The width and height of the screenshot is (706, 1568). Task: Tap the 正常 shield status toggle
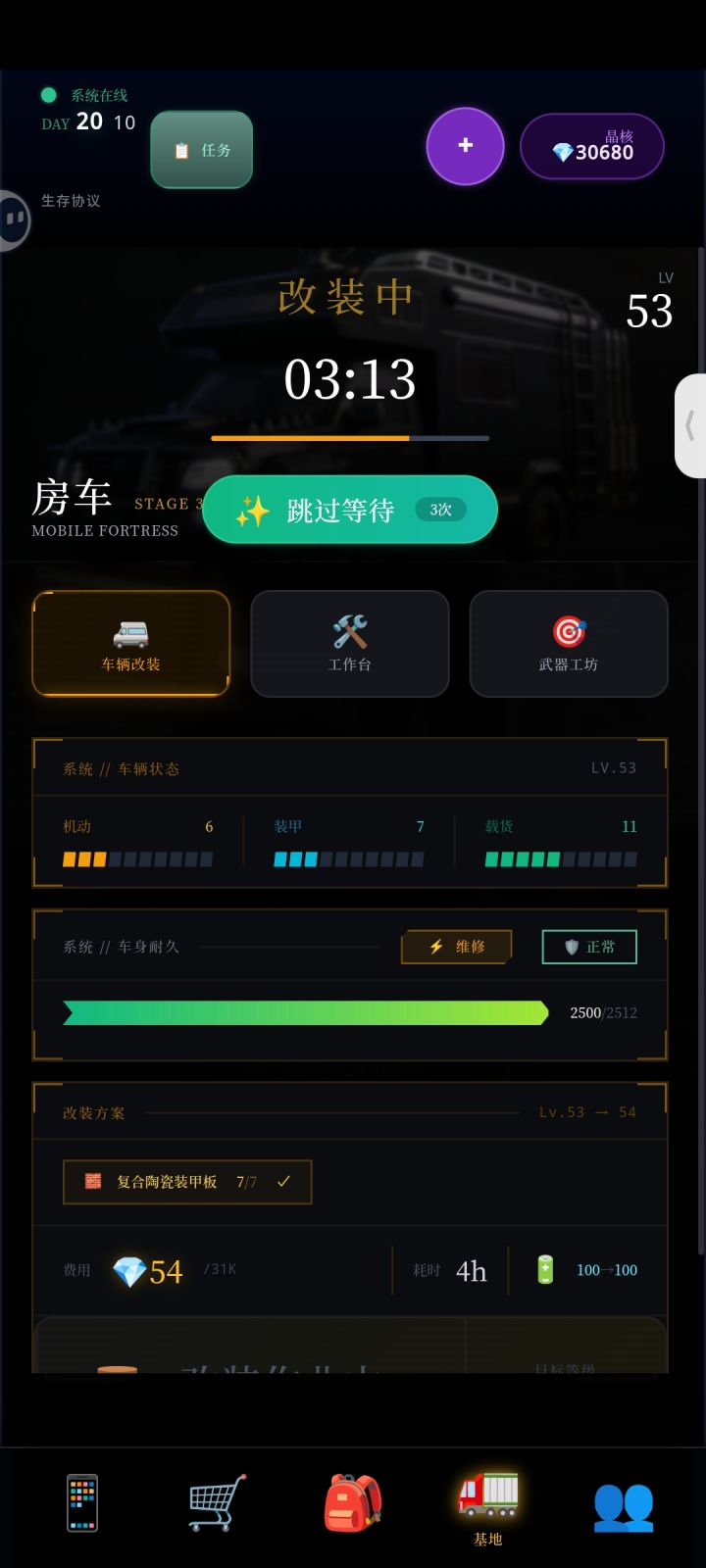(588, 947)
